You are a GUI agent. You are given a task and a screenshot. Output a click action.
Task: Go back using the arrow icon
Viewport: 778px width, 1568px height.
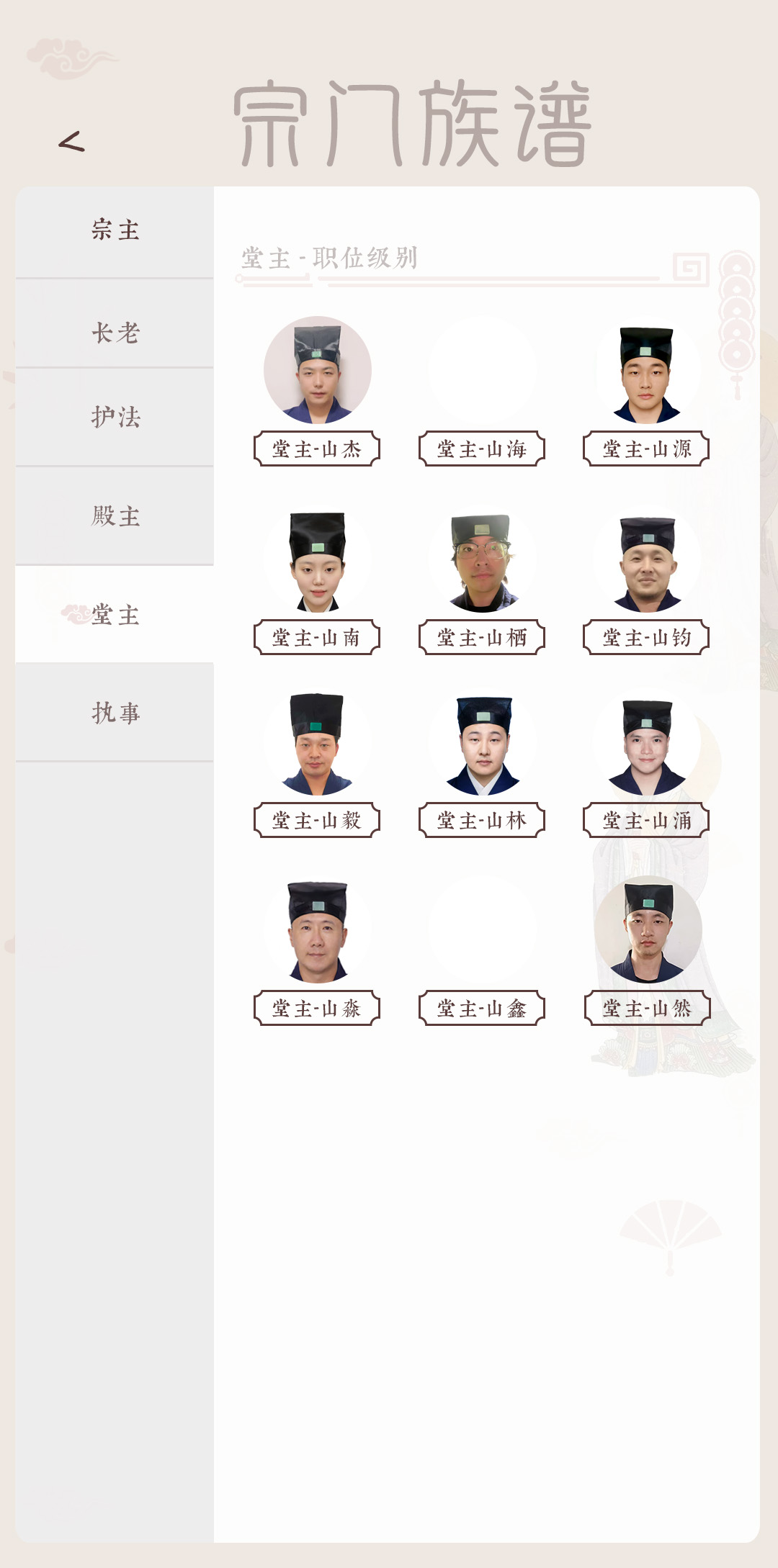(x=71, y=142)
